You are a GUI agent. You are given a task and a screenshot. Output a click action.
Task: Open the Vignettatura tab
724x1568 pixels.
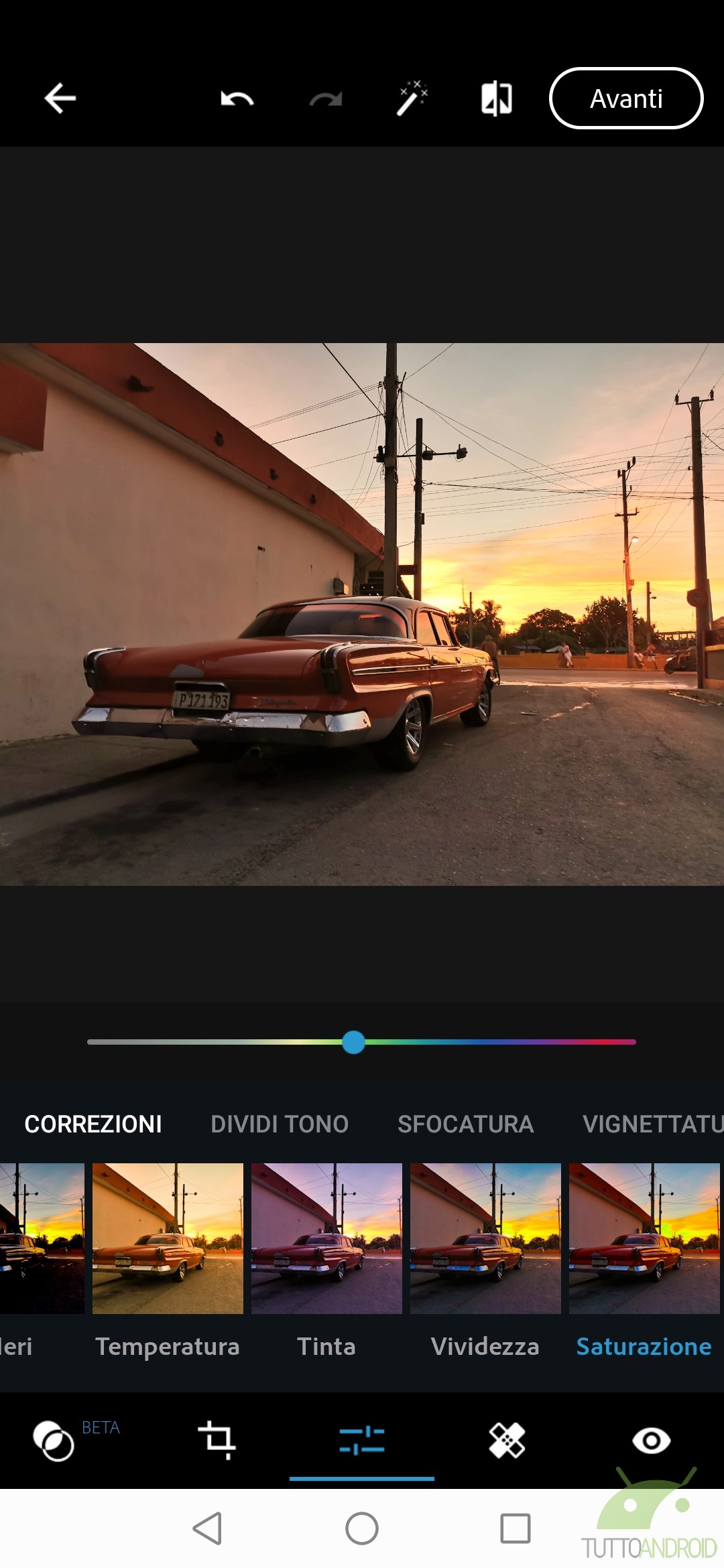[x=653, y=1124]
